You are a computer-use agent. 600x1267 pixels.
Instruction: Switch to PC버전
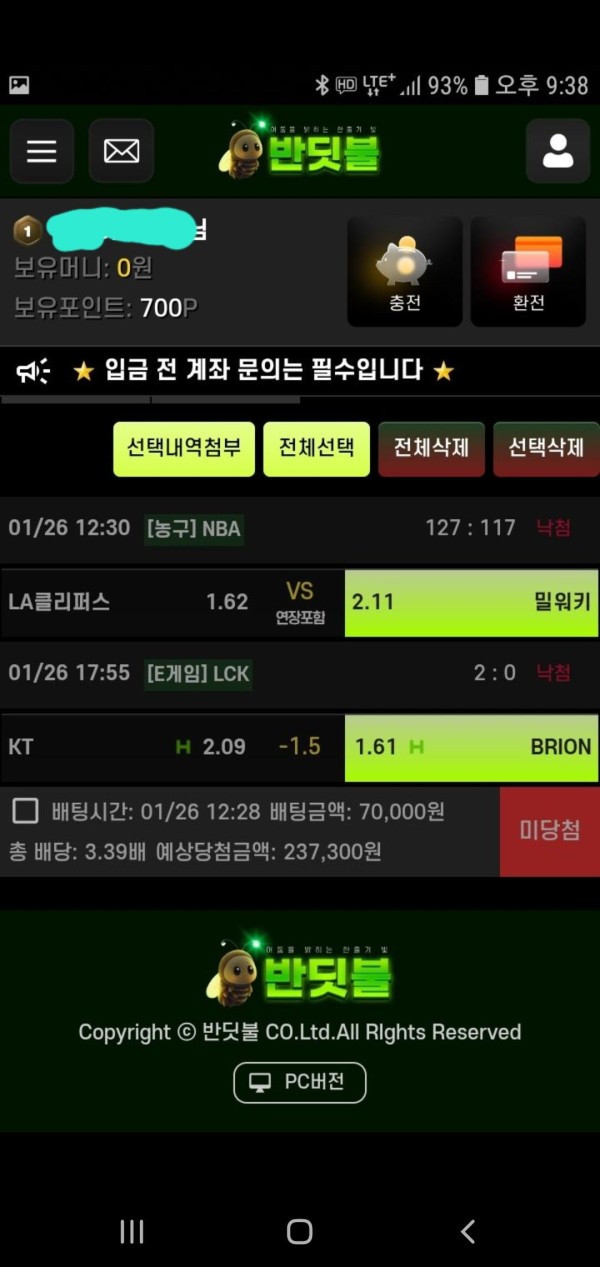[300, 1082]
